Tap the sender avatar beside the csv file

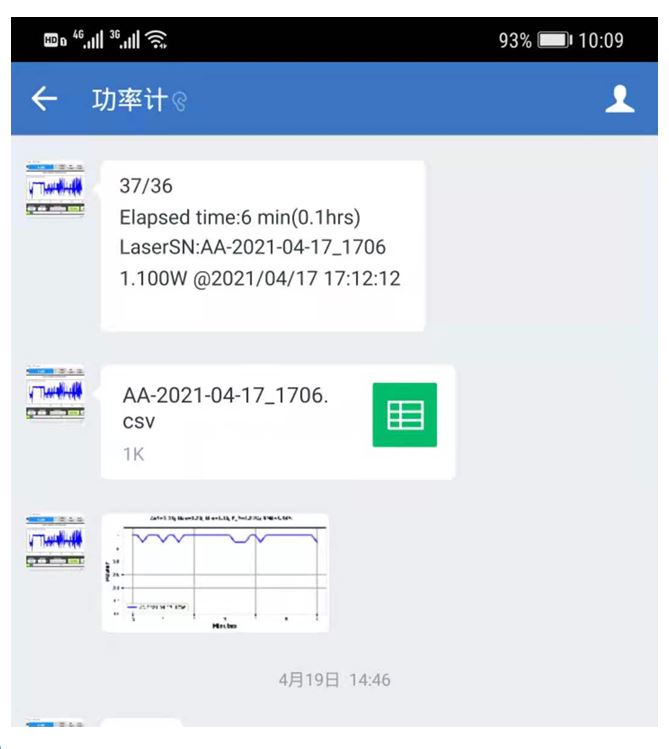[55, 392]
